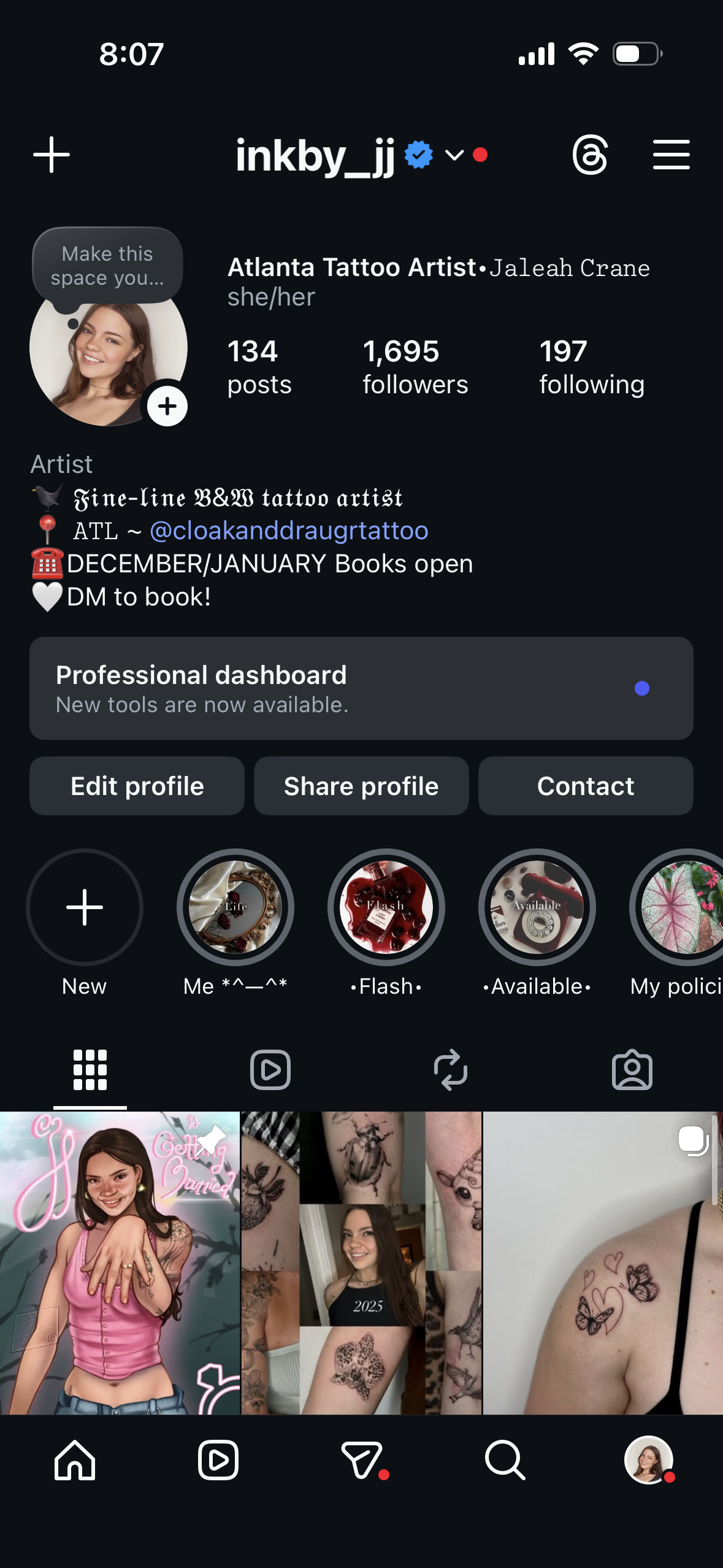Open the @cloakanddraugrtattoo link in bio
The width and height of the screenshot is (723, 1568).
pos(289,531)
